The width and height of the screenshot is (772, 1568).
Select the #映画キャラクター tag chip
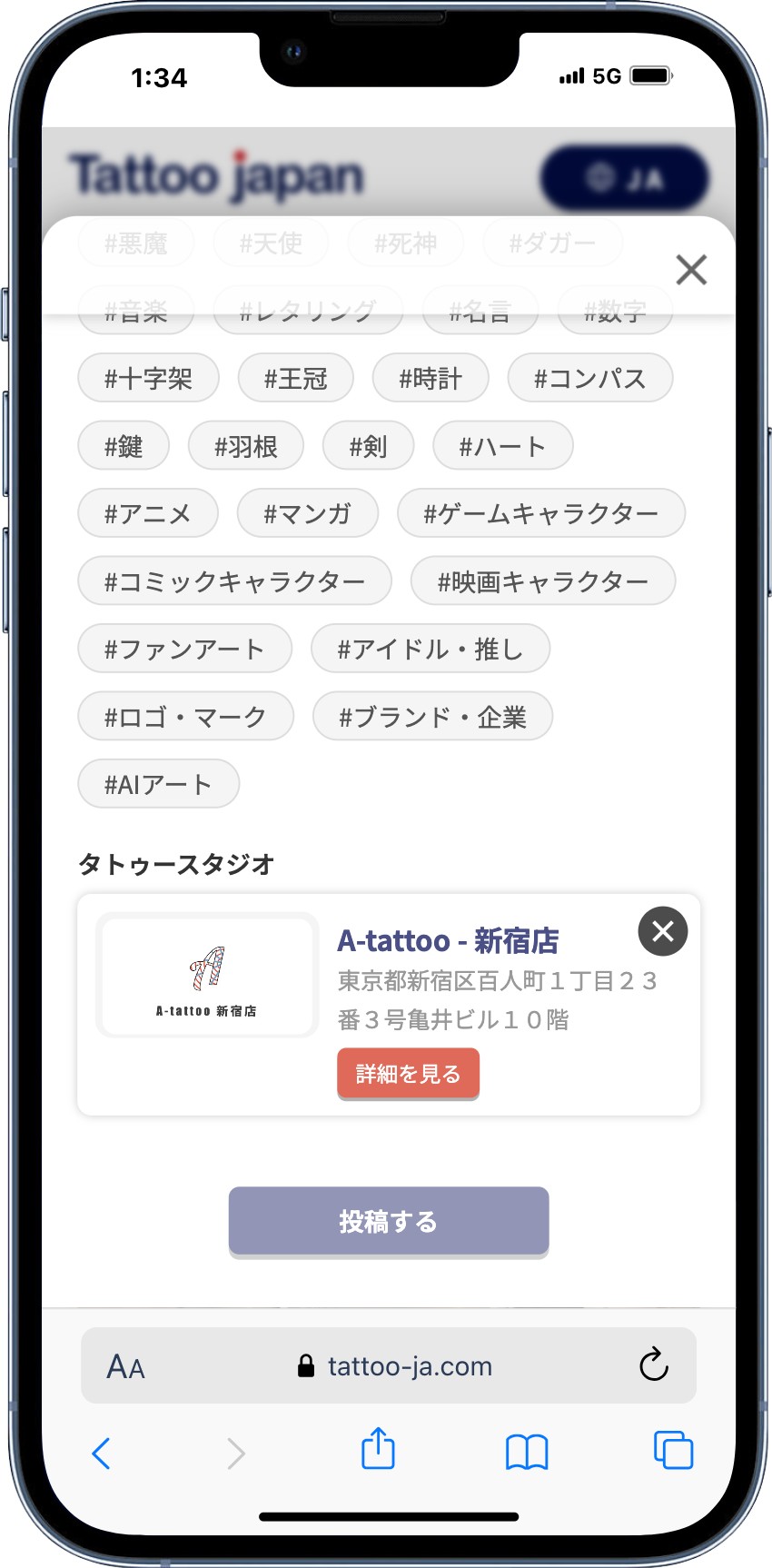tap(542, 581)
